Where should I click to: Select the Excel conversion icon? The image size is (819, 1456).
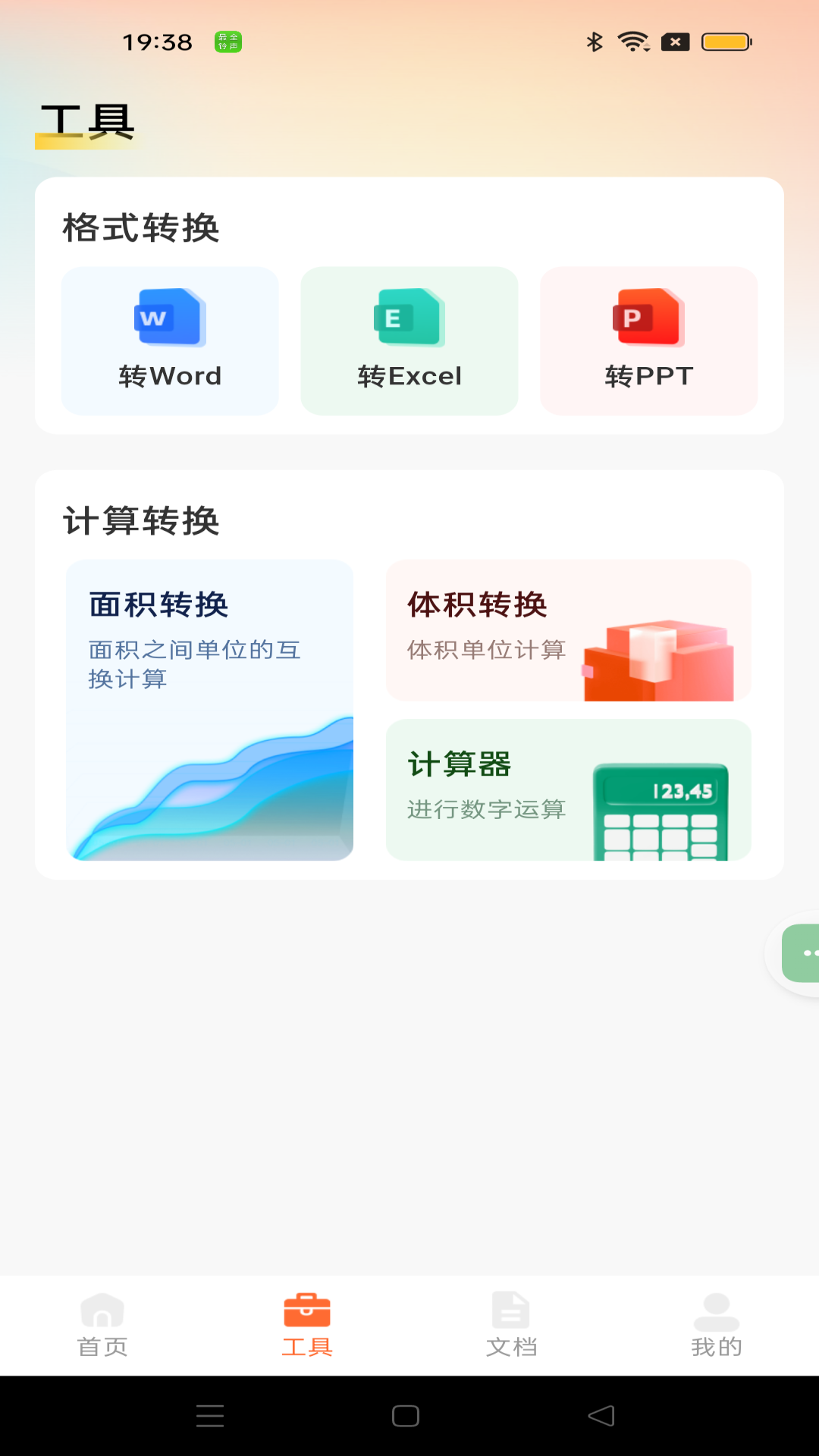(x=409, y=318)
